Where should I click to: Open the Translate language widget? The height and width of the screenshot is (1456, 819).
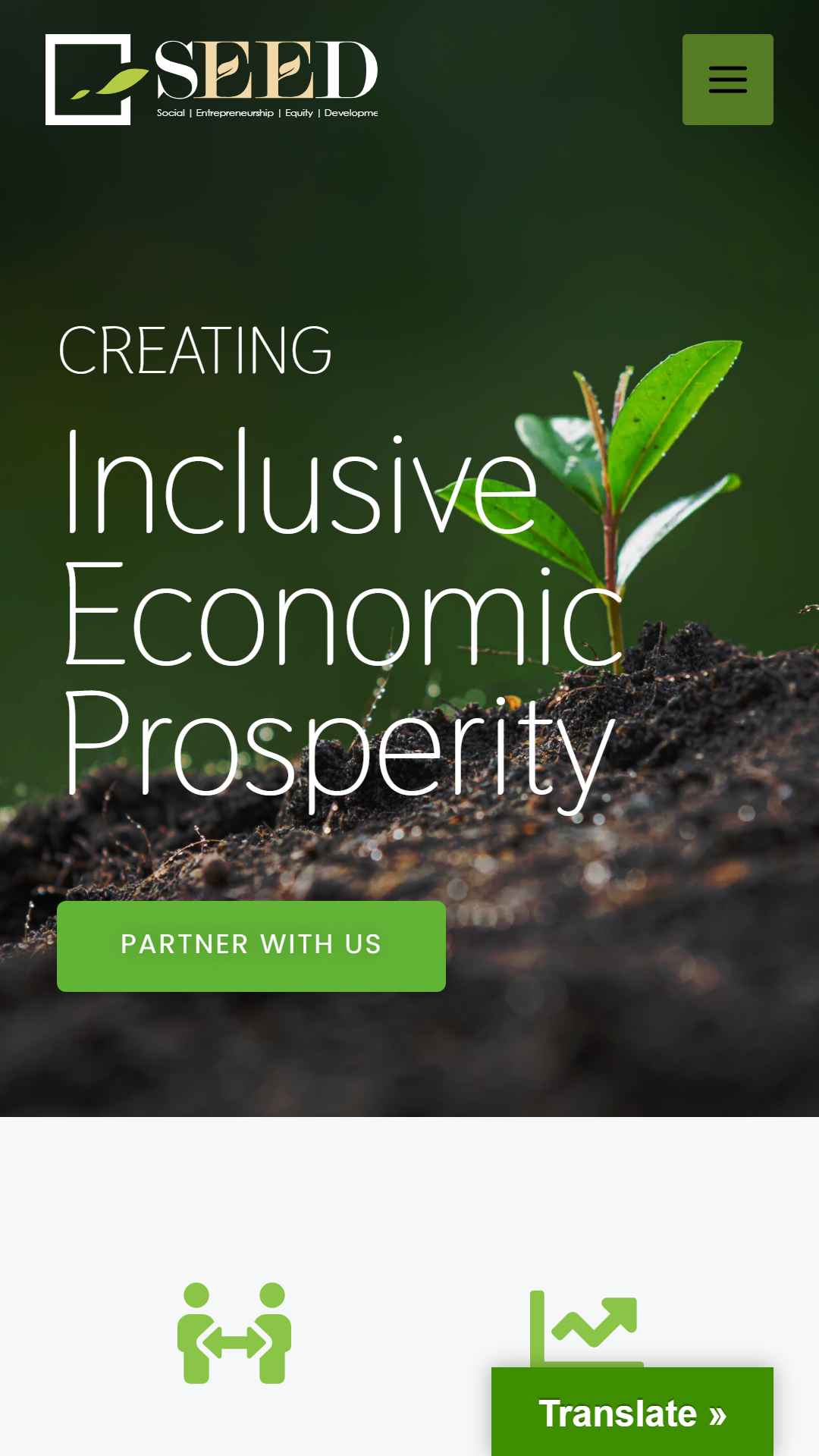(632, 1412)
